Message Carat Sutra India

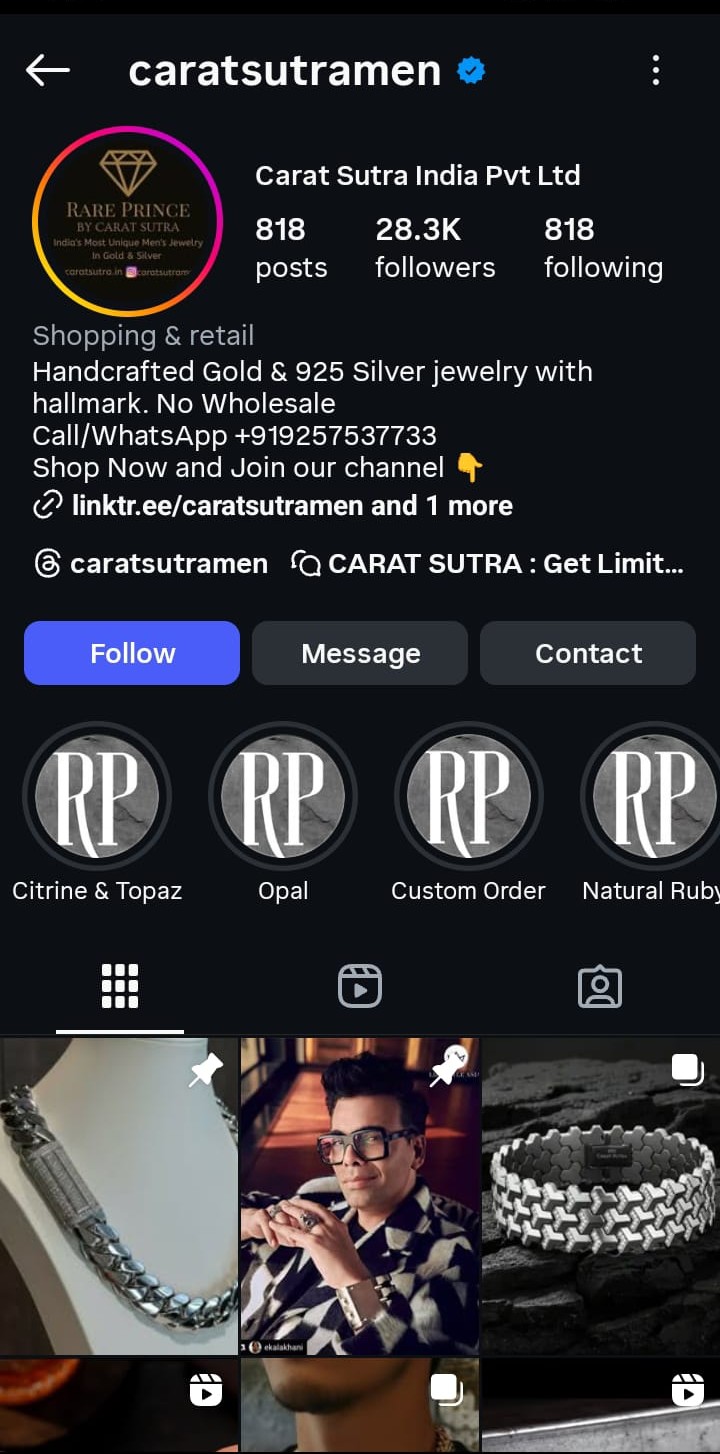[360, 653]
